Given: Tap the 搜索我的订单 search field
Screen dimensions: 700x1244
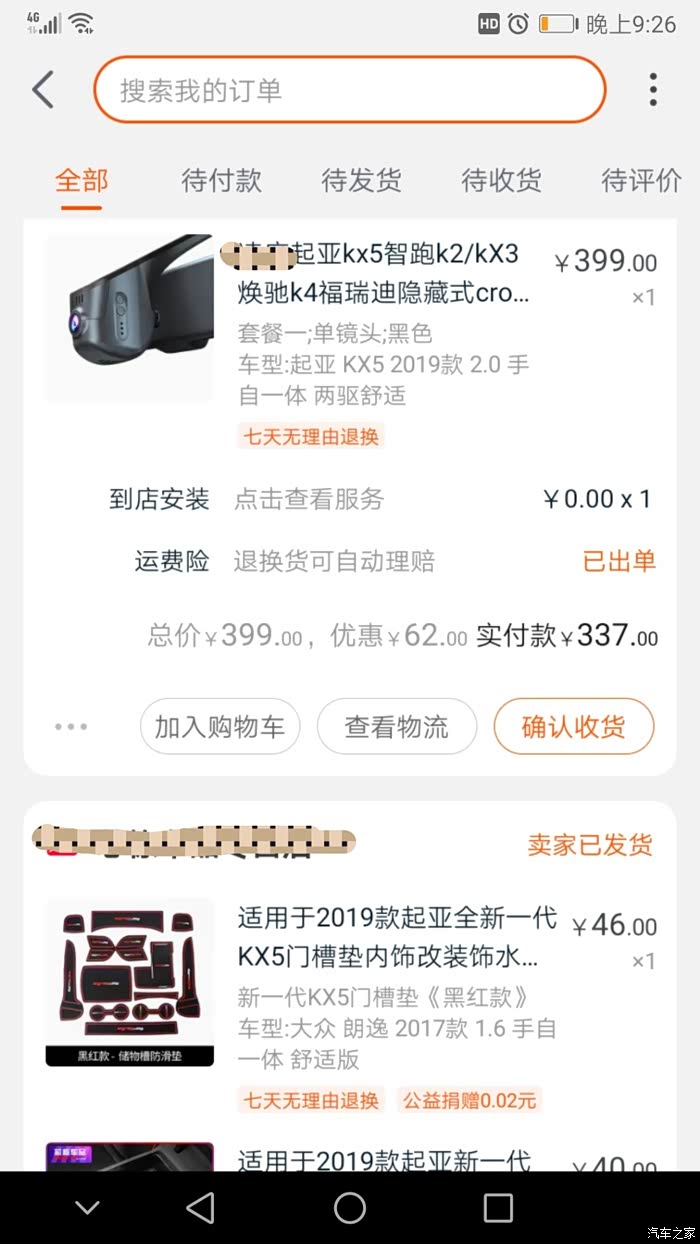Looking at the screenshot, I should click(x=349, y=90).
